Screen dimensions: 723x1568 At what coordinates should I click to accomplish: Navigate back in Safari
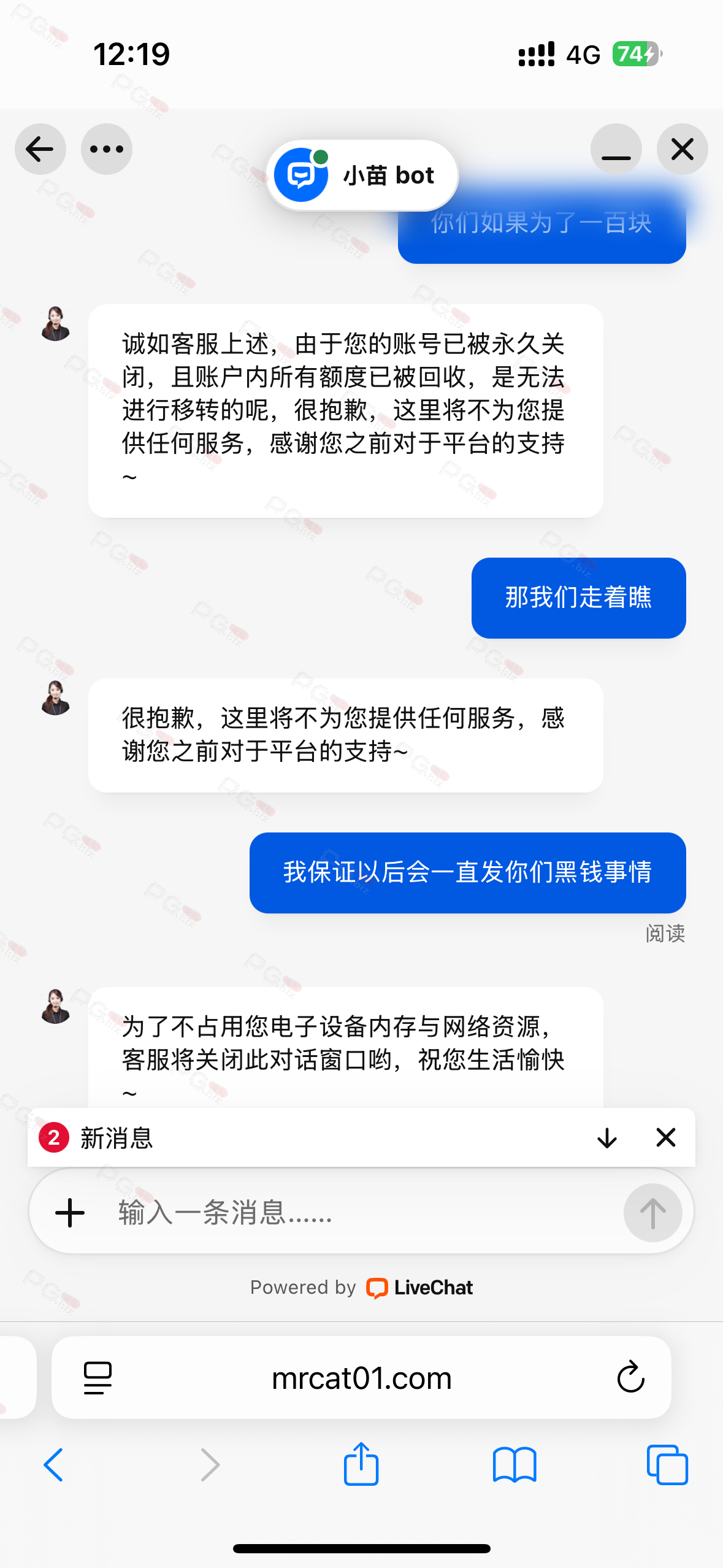click(53, 1465)
